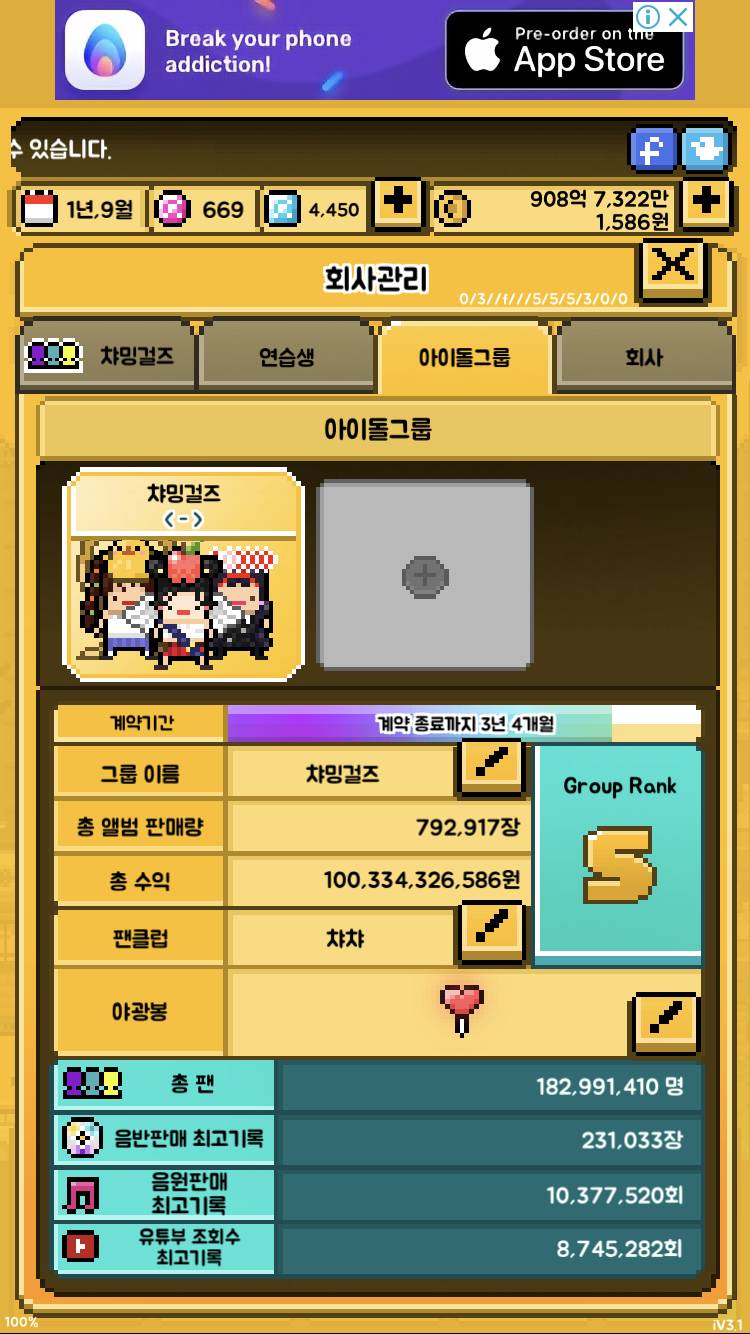Open the Facebook share icon
Screen dimensions: 750x1334
(651, 149)
